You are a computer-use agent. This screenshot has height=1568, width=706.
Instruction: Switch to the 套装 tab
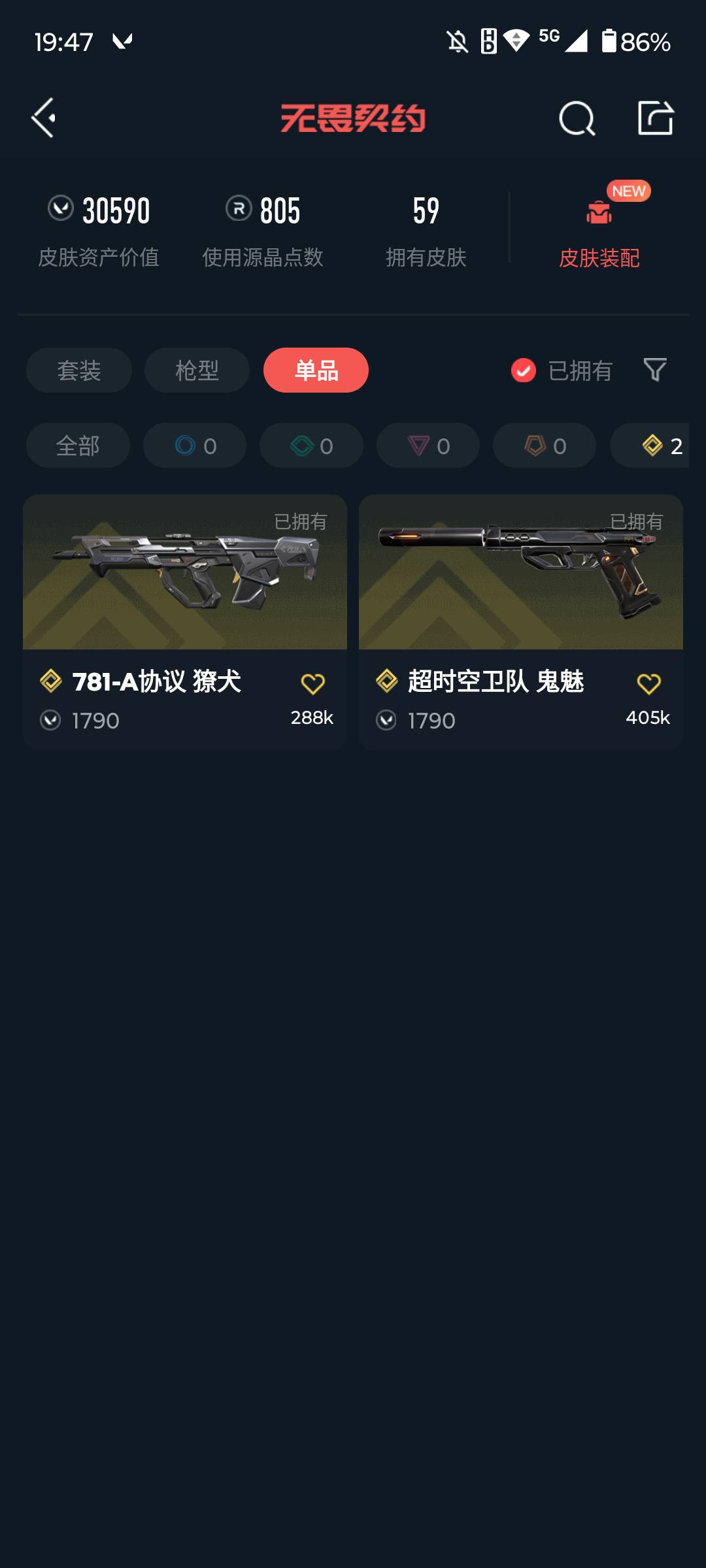[x=78, y=370]
